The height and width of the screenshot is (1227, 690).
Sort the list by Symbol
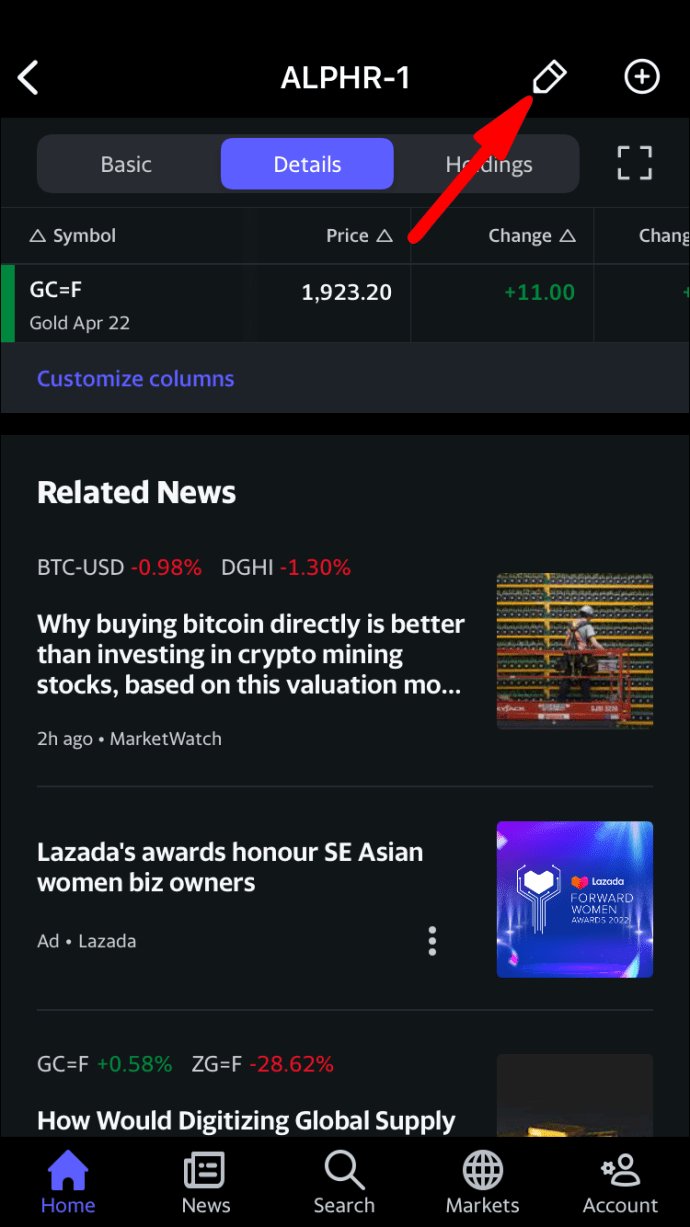73,236
